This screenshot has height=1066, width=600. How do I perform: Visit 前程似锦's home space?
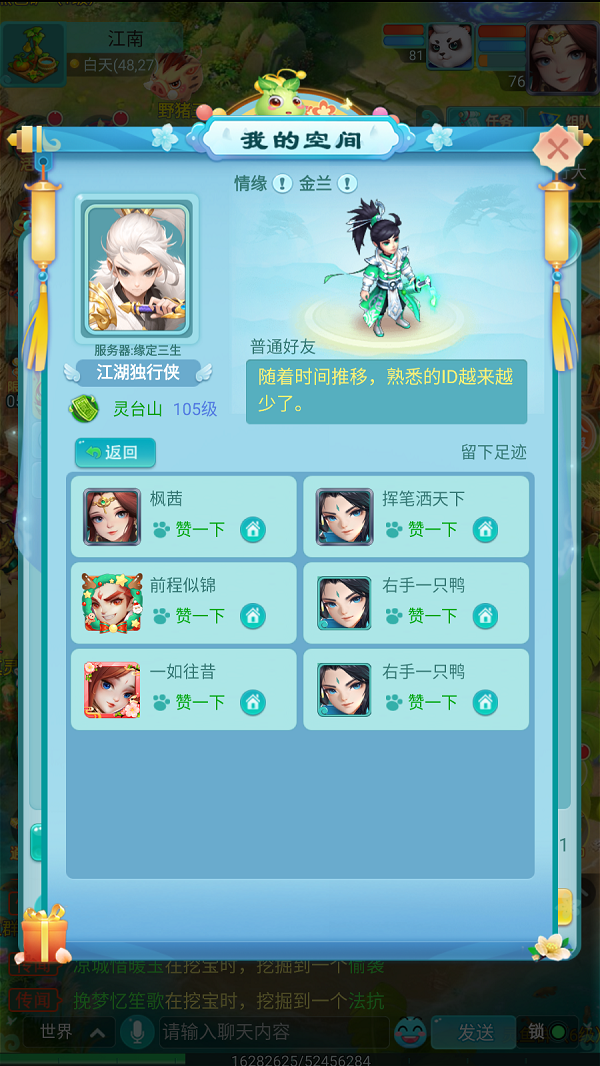[x=253, y=615]
